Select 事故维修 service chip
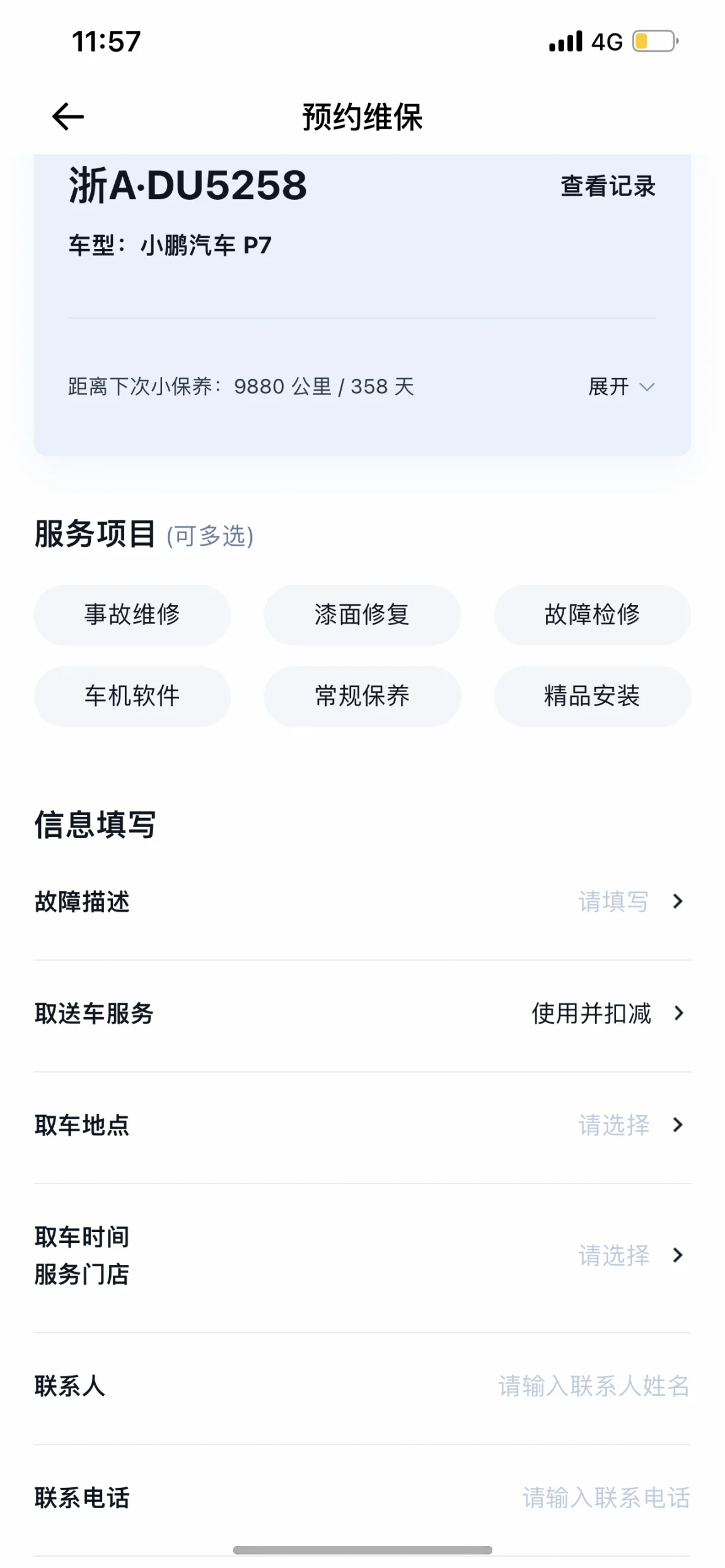Screen dimensions: 725x1568 click(132, 614)
